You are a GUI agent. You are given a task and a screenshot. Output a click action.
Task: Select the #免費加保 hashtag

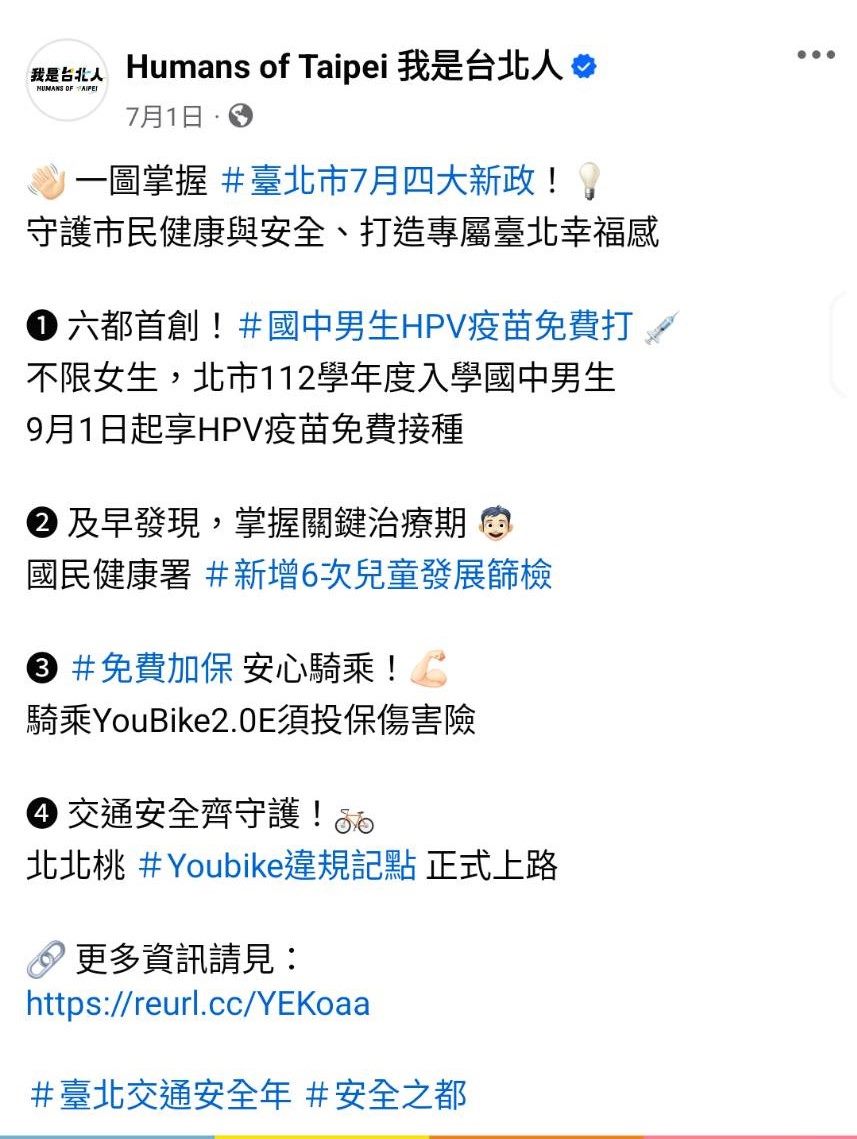pyautogui.click(x=153, y=669)
